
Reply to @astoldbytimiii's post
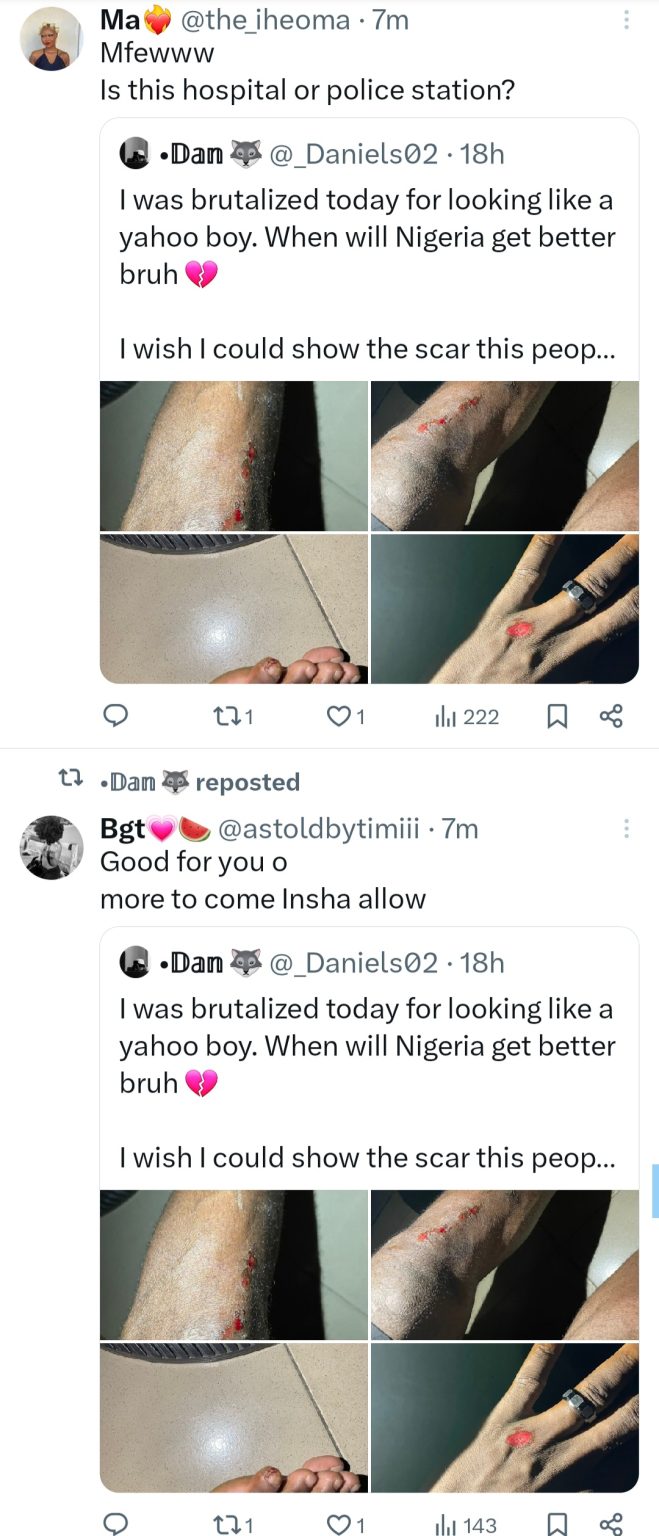tap(116, 1524)
